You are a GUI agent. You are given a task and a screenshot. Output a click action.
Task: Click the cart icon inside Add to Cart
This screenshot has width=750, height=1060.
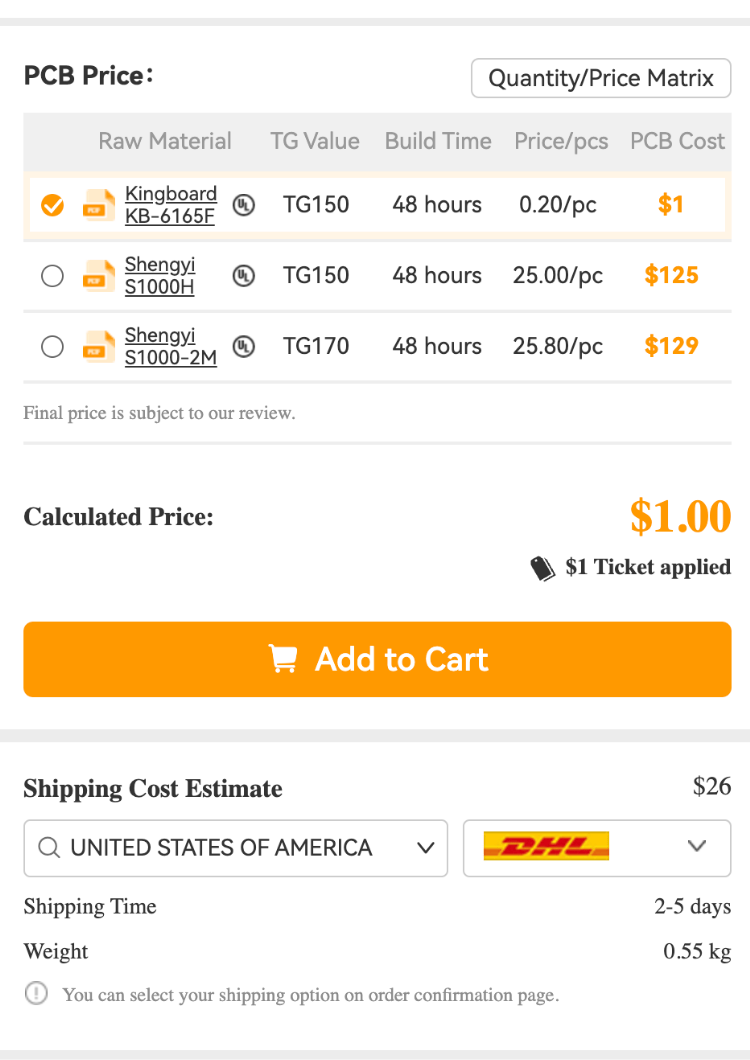pos(284,658)
